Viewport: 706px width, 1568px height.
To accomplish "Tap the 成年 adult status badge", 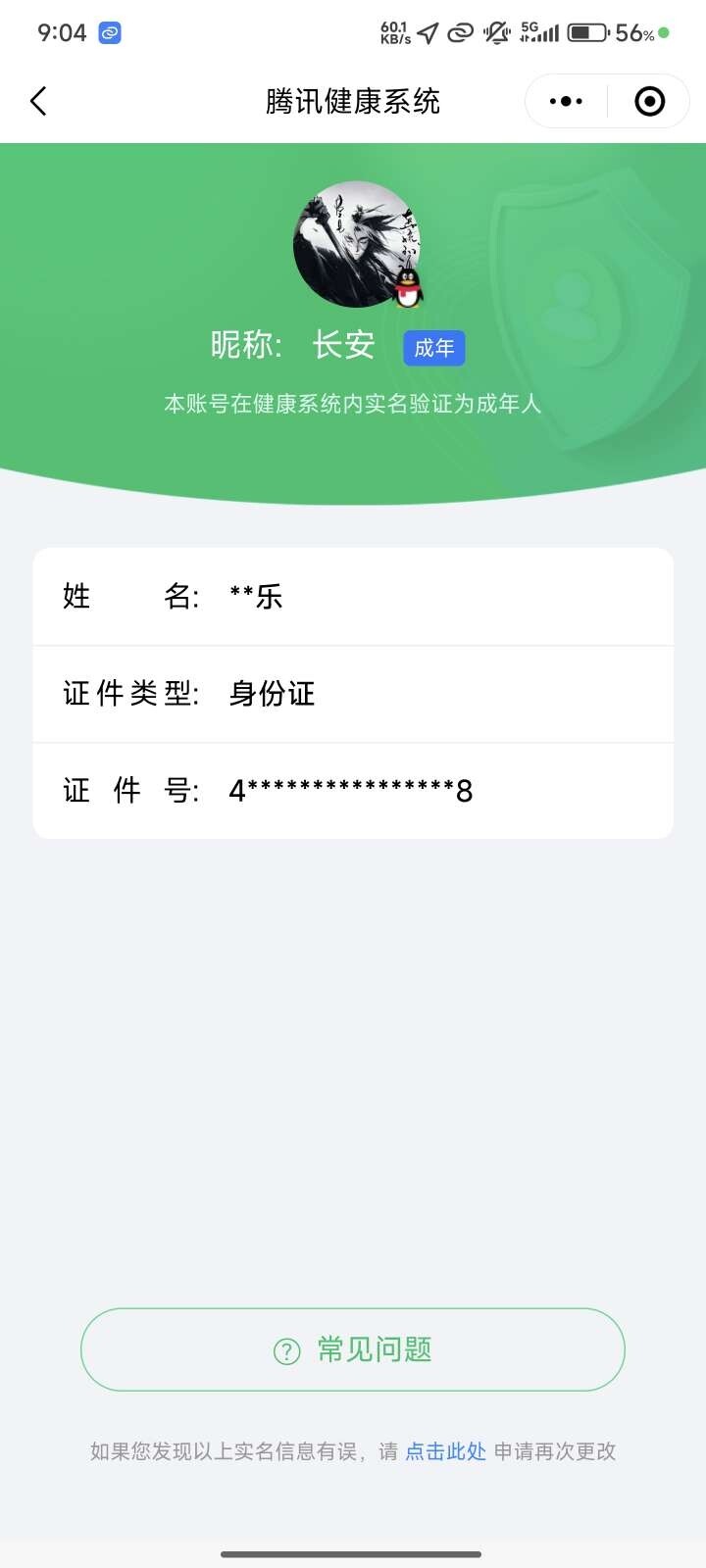I will (433, 348).
